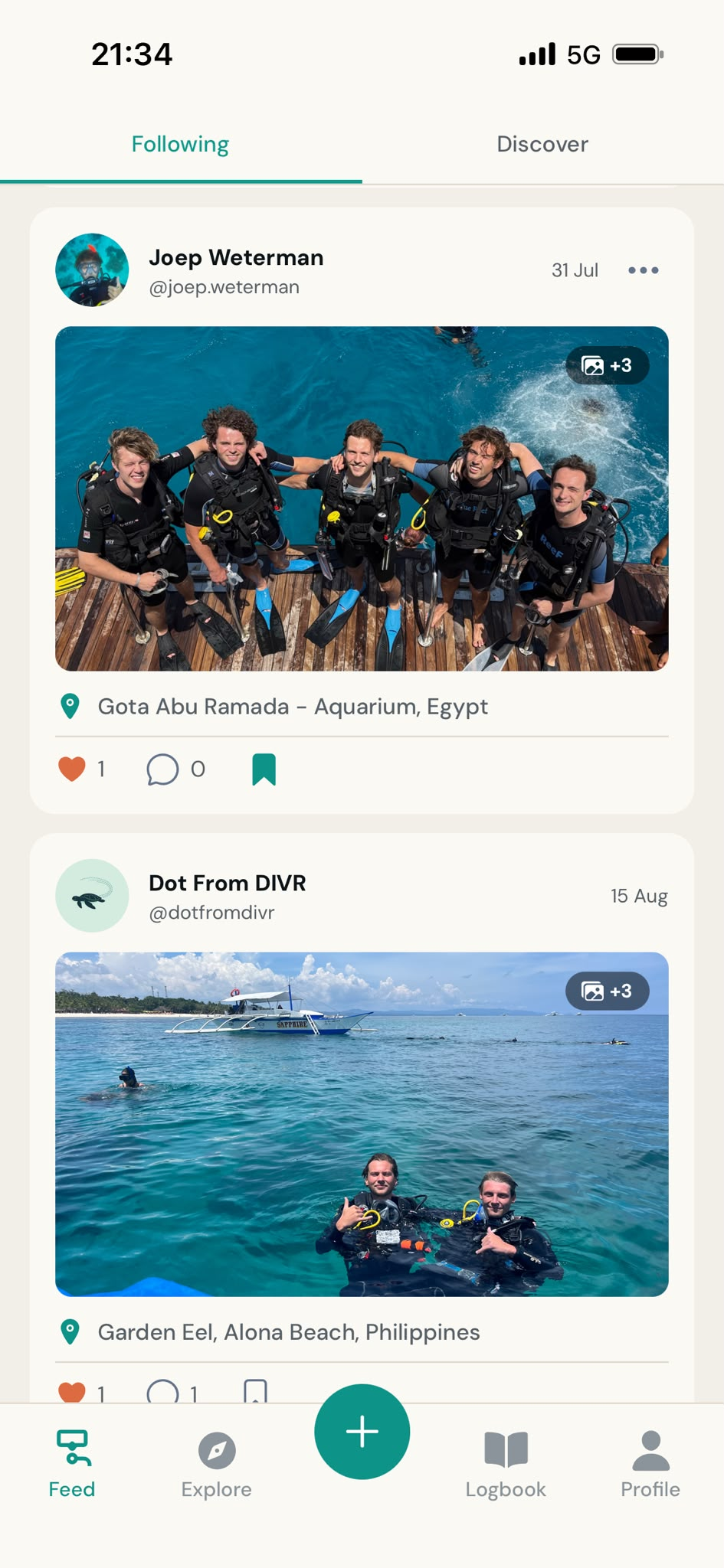
Task: Go to the Explore tab
Action: (x=217, y=1464)
